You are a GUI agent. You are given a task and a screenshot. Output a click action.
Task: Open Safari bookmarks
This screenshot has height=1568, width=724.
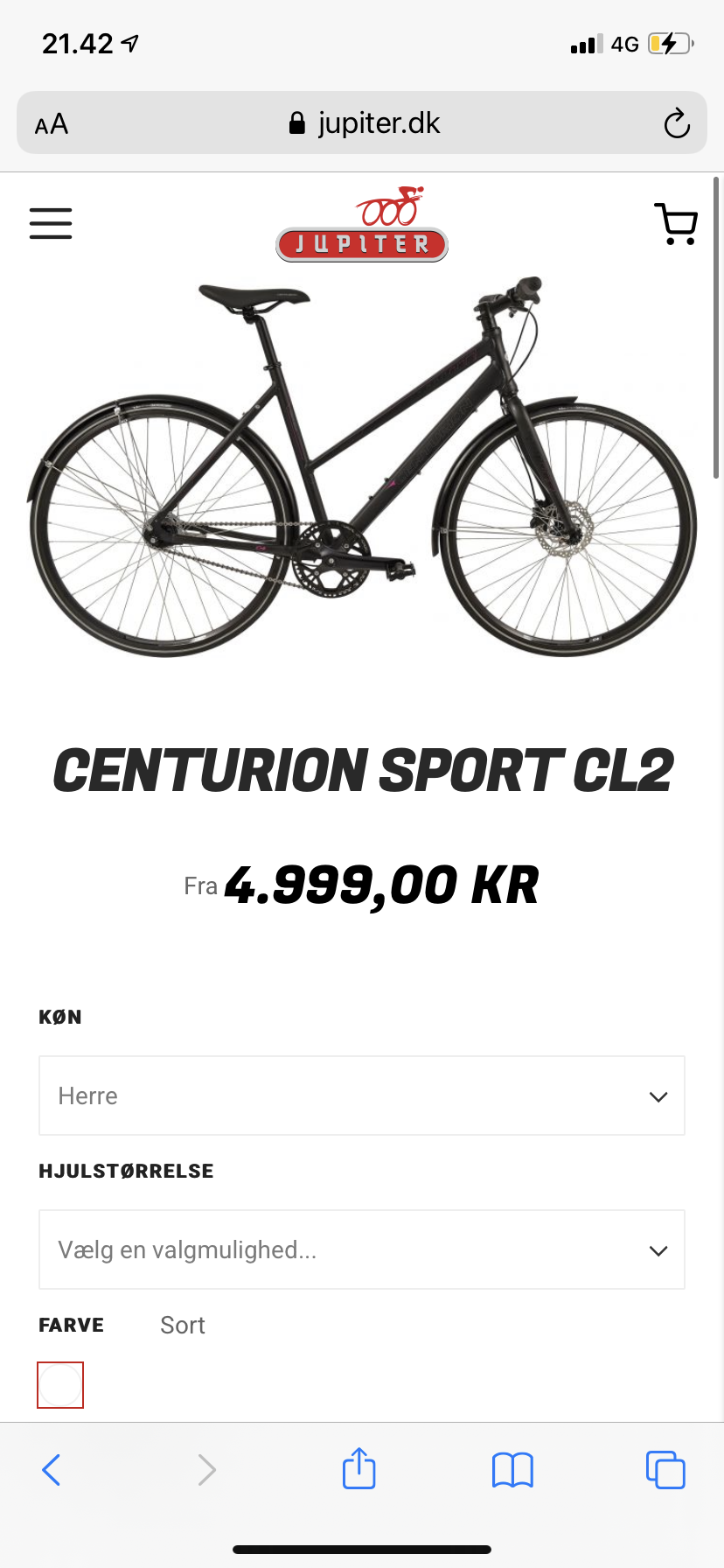coord(512,1470)
